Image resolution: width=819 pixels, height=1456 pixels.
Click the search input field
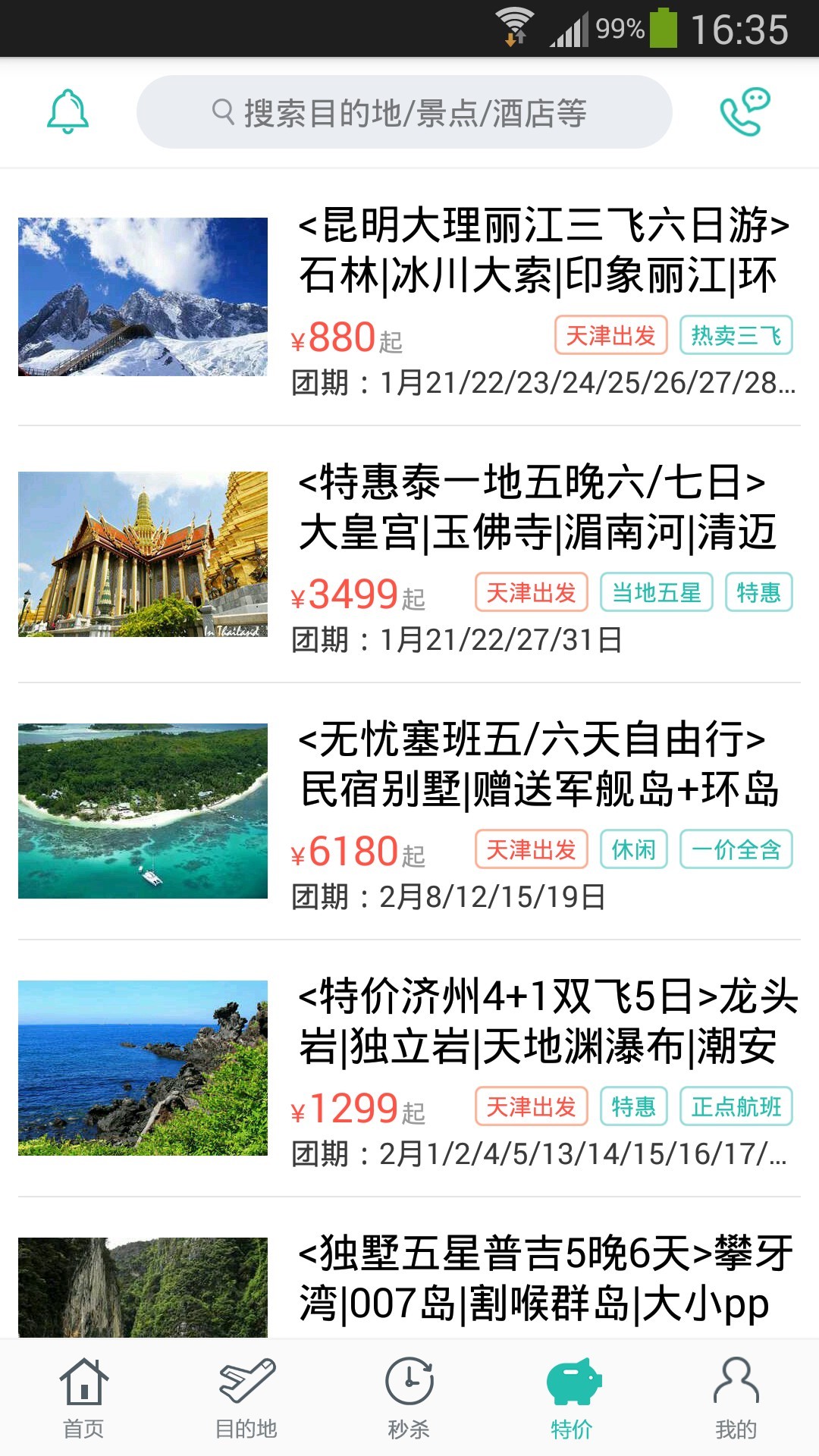click(409, 112)
